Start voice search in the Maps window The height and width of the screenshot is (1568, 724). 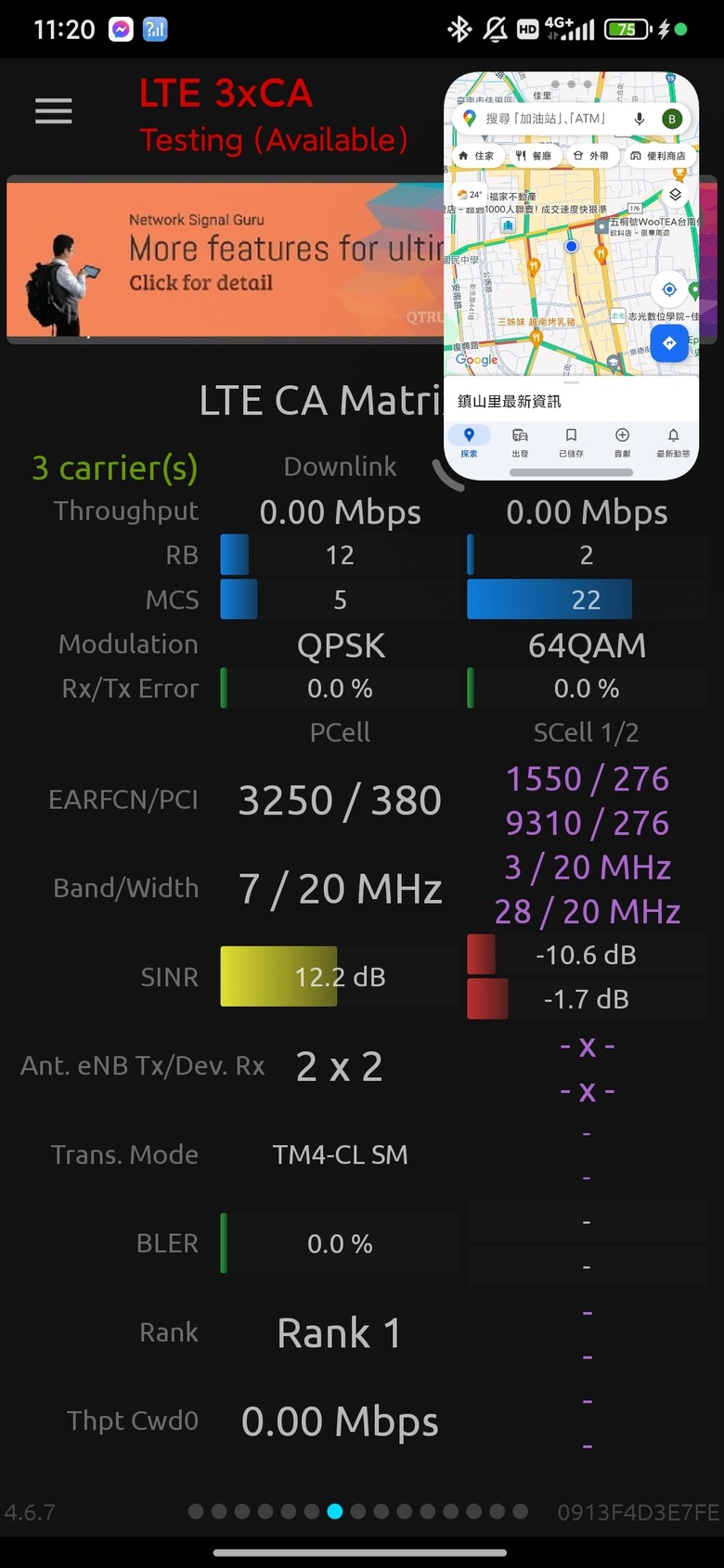(639, 119)
